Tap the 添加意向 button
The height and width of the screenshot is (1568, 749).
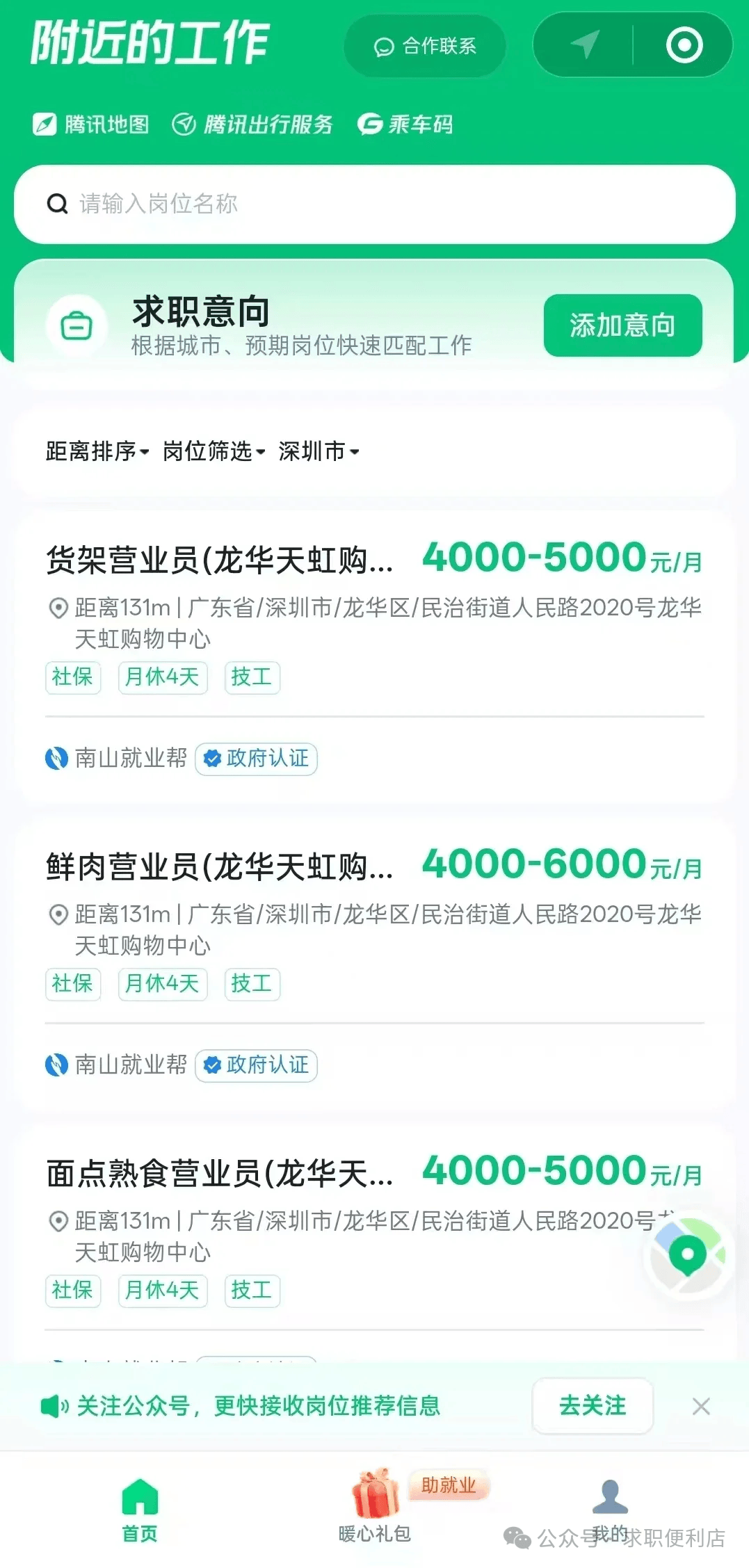tap(622, 325)
